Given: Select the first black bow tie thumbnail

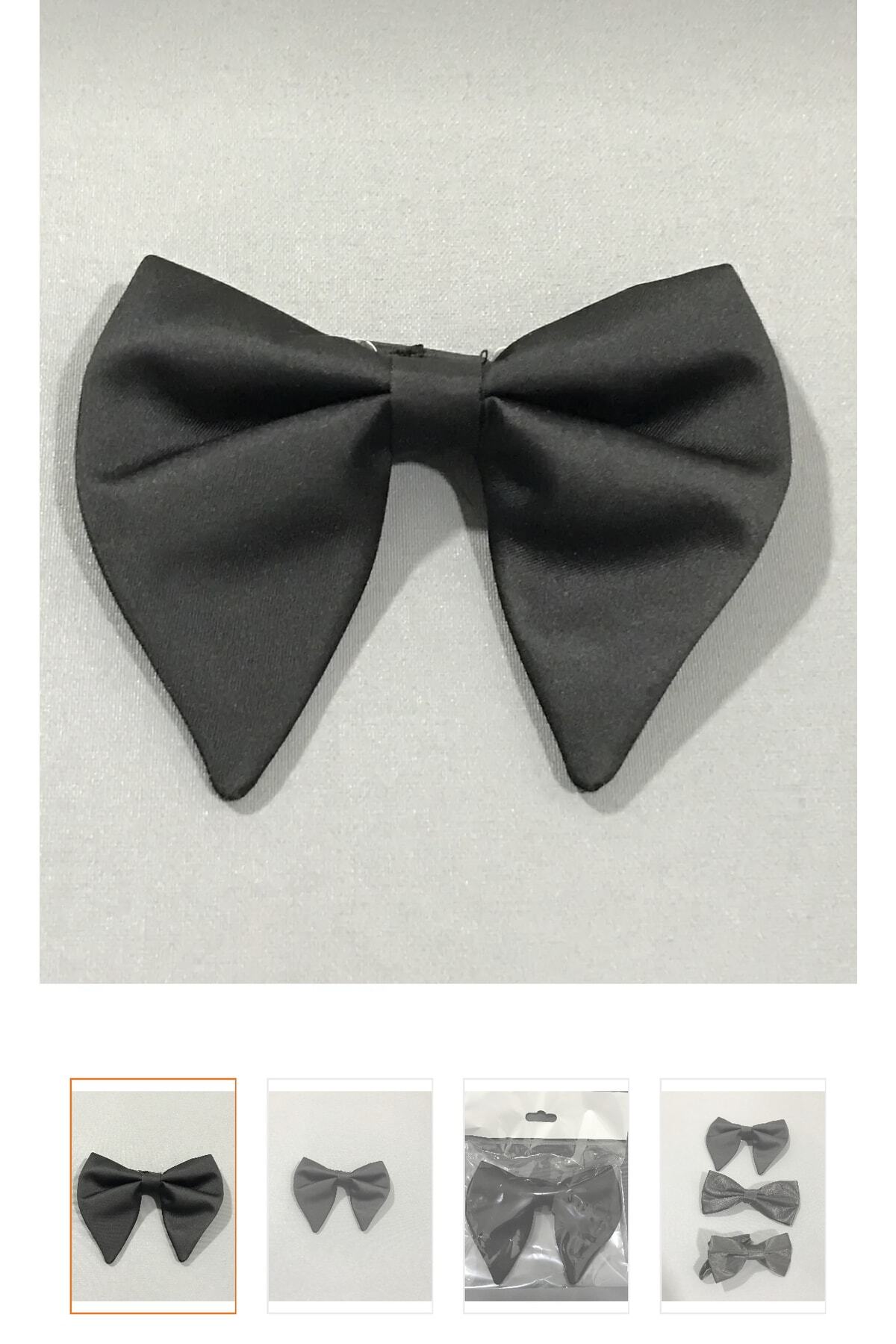Looking at the screenshot, I should pyautogui.click(x=153, y=1195).
